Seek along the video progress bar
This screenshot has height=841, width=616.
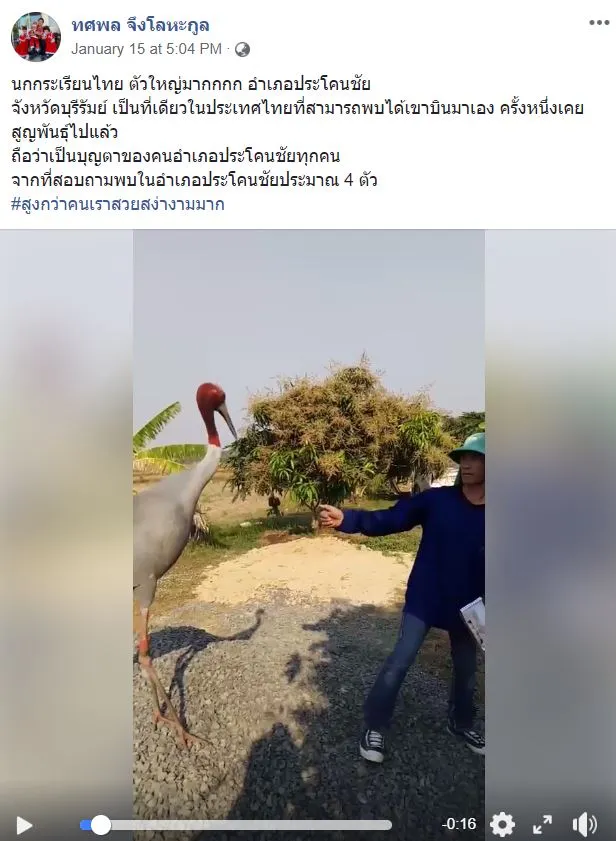[x=240, y=825]
